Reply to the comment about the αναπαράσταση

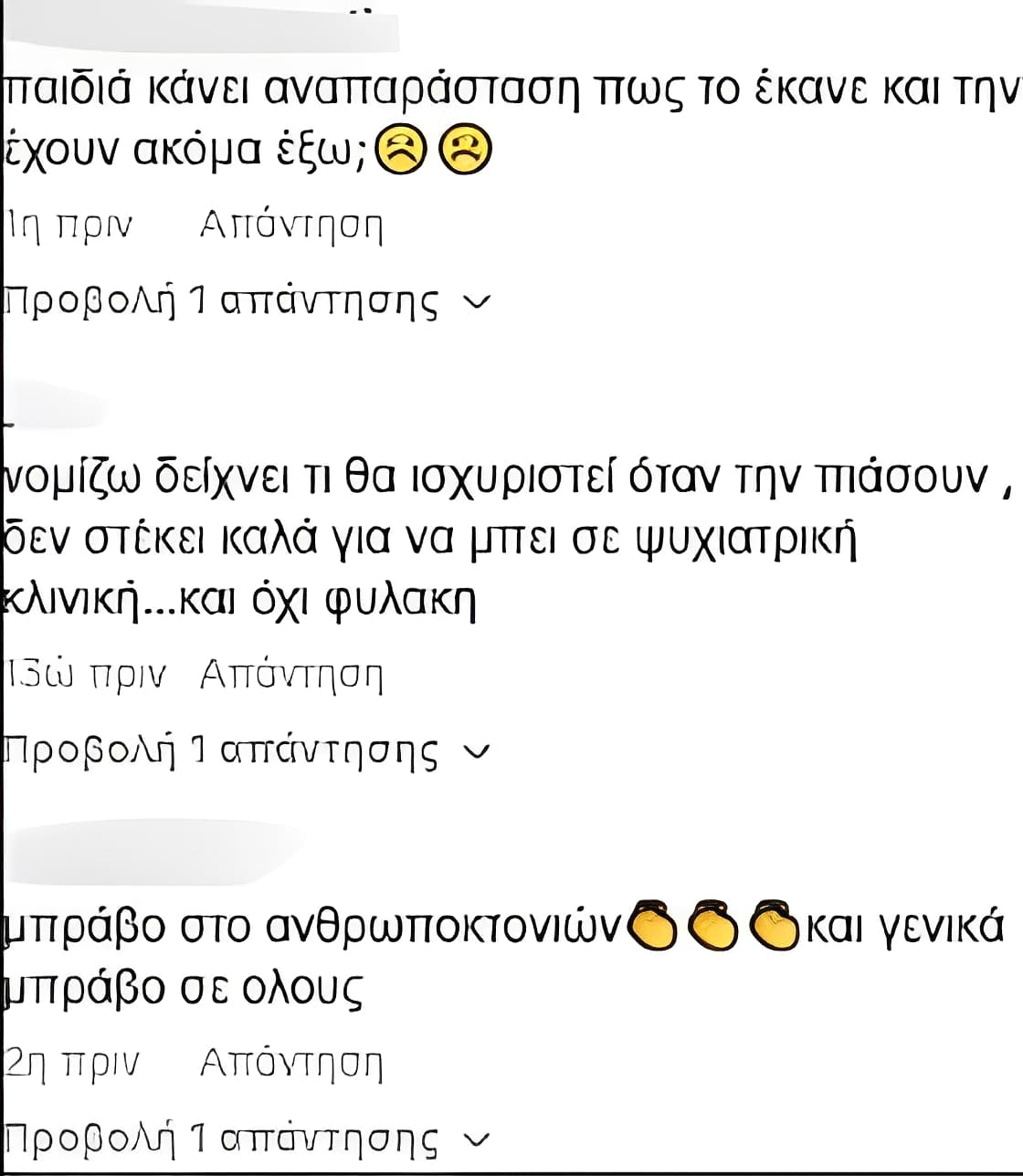pyautogui.click(x=290, y=225)
